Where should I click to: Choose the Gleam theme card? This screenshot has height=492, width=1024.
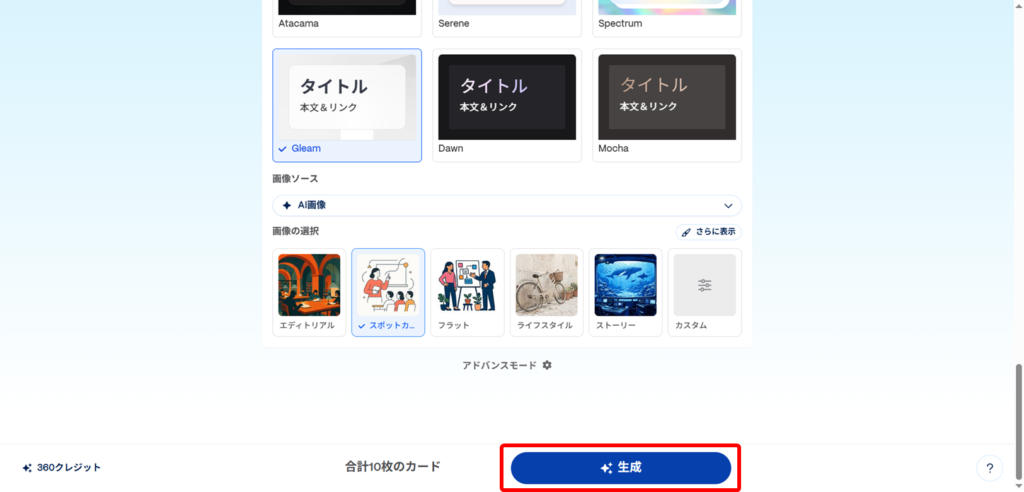pyautogui.click(x=347, y=104)
